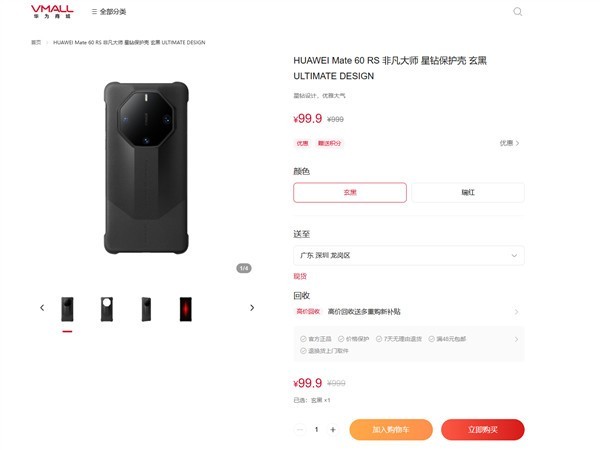Increase quantity with plus button

coord(333,429)
